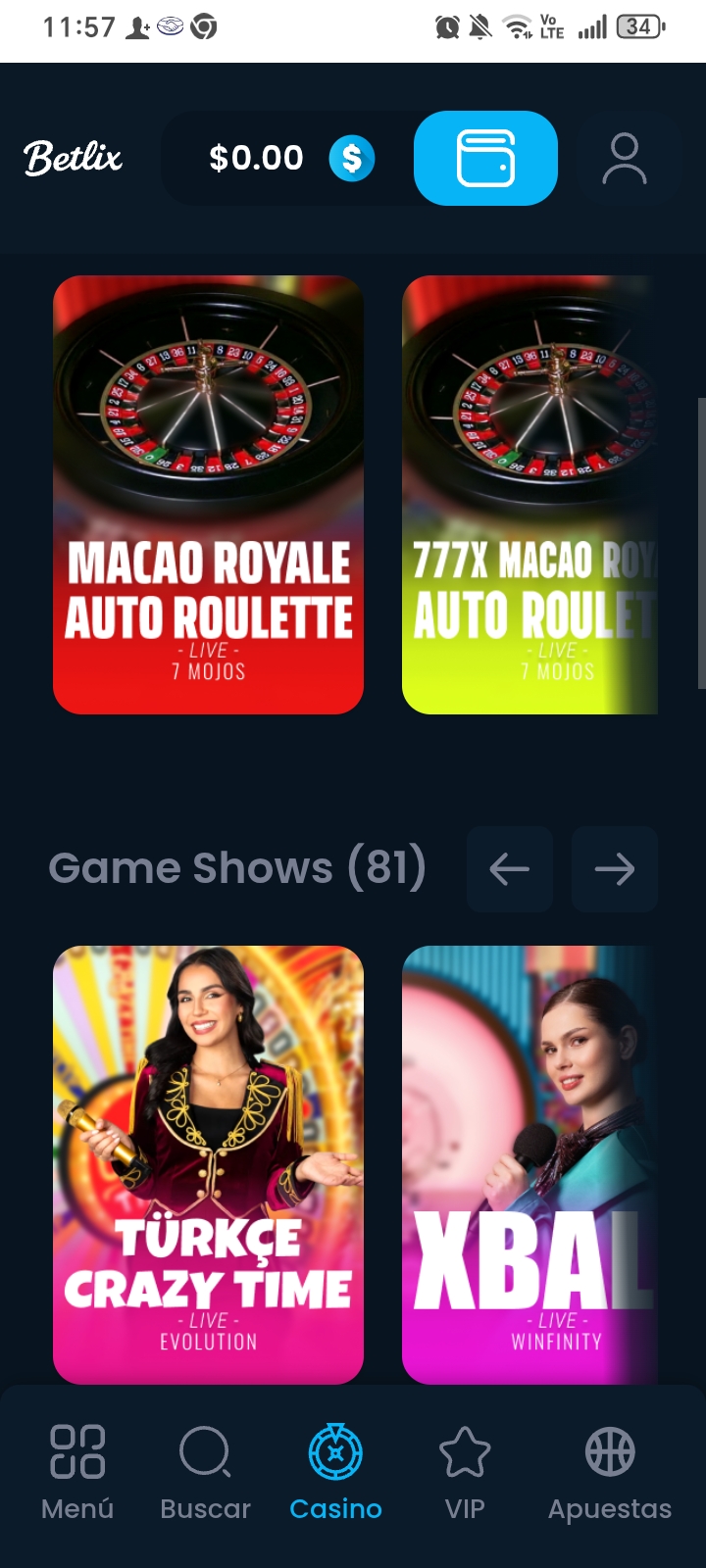Open the wallet deposit button
The image size is (706, 1568).
coord(485,158)
